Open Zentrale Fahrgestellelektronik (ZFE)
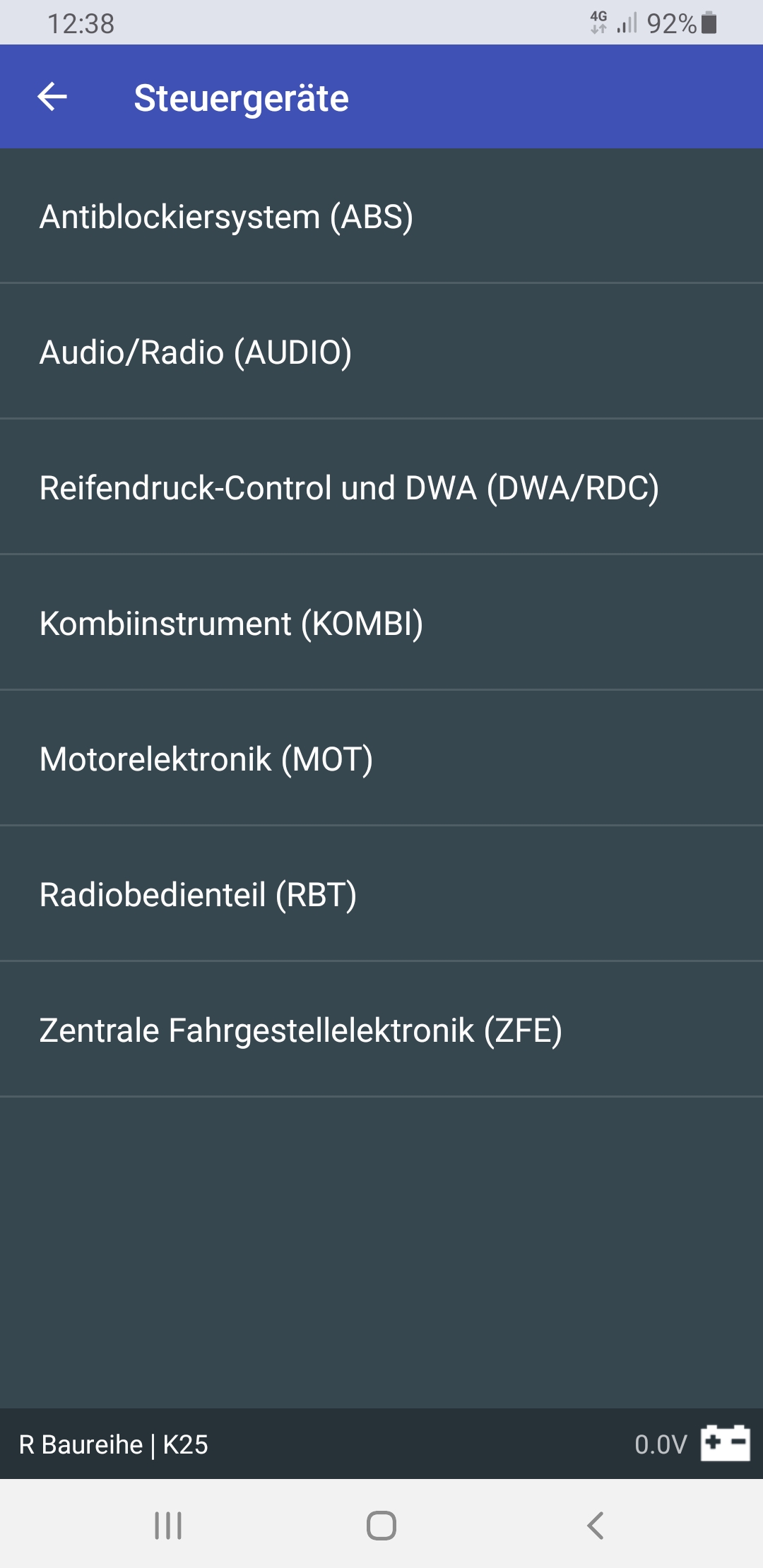 click(381, 1030)
